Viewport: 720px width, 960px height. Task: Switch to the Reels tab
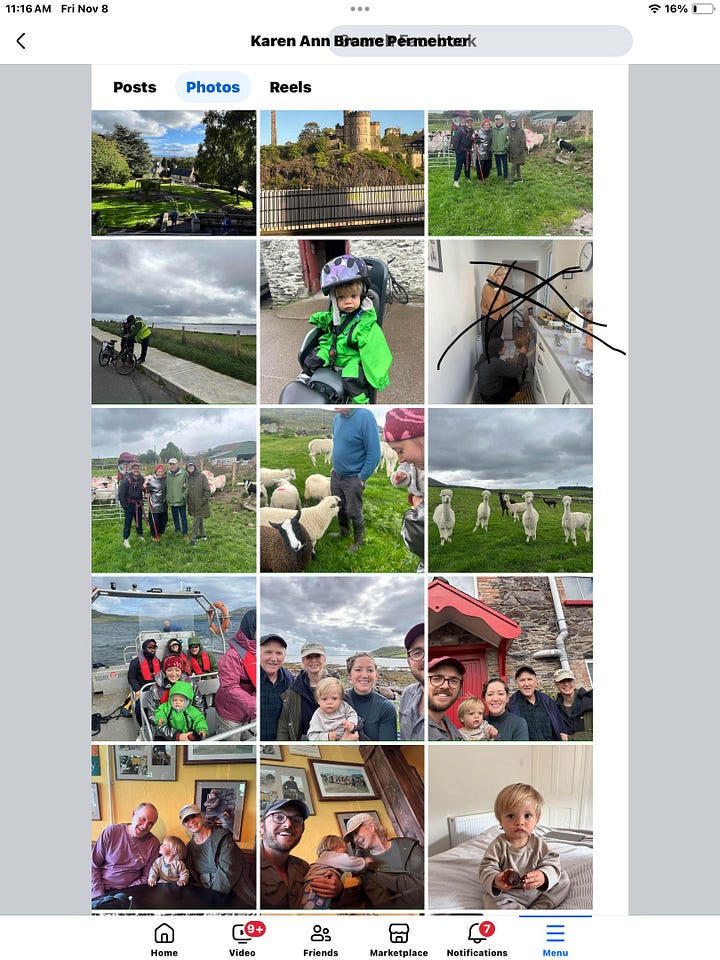[290, 87]
